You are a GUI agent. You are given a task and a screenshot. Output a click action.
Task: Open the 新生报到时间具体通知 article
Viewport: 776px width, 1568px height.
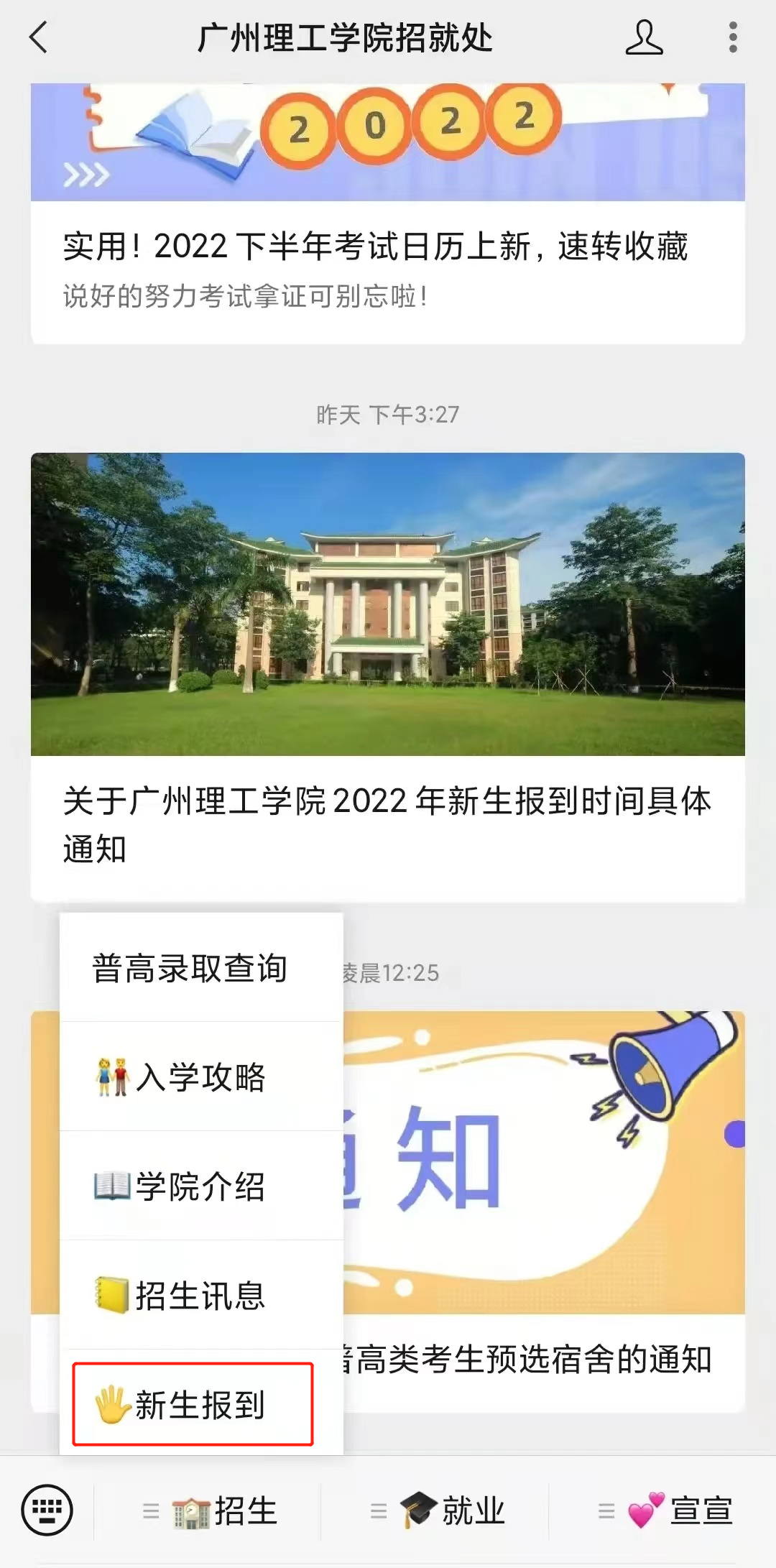tap(387, 824)
